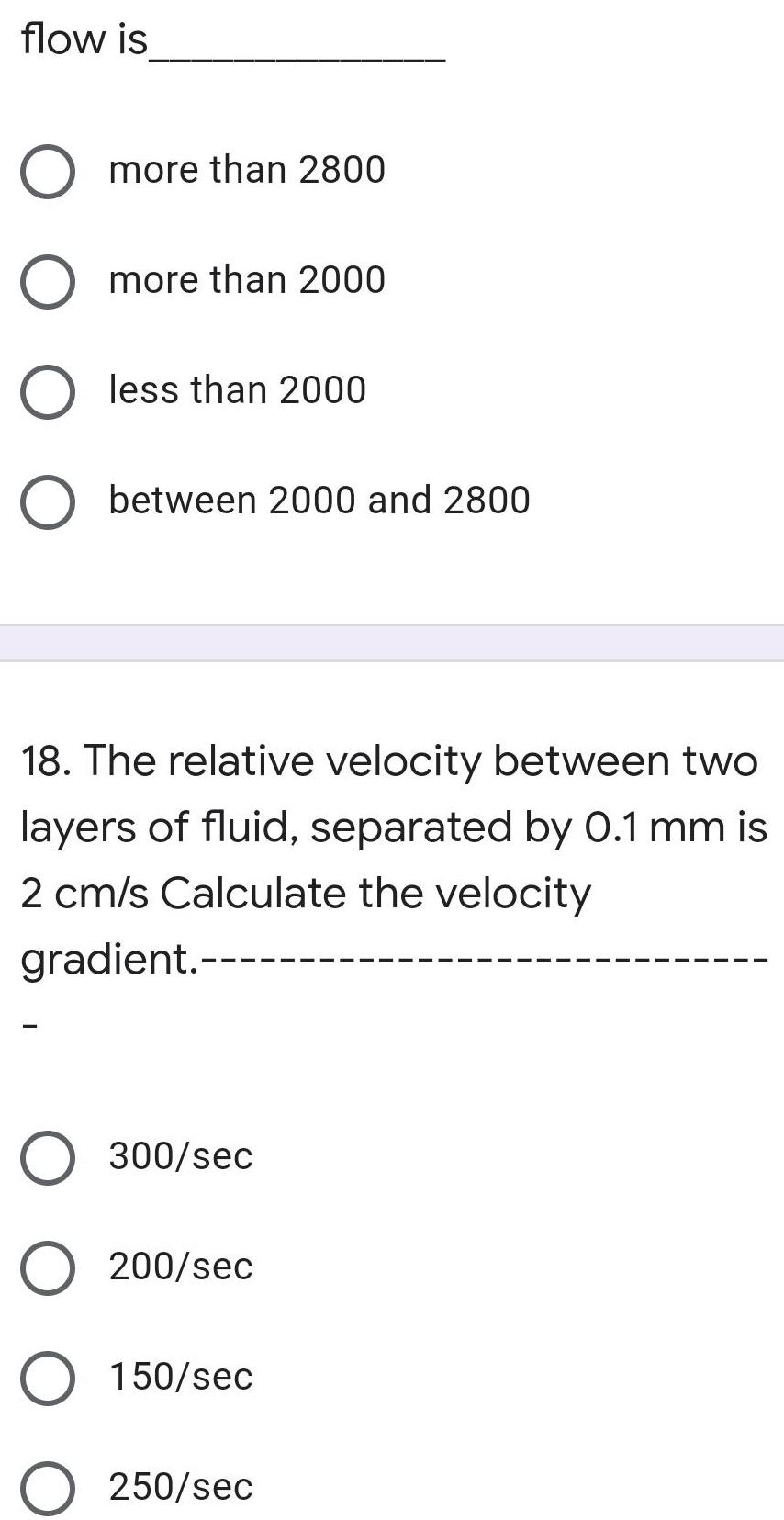Select 'between 2000 and 2800' option
784x1520 pixels.
click(x=48, y=500)
